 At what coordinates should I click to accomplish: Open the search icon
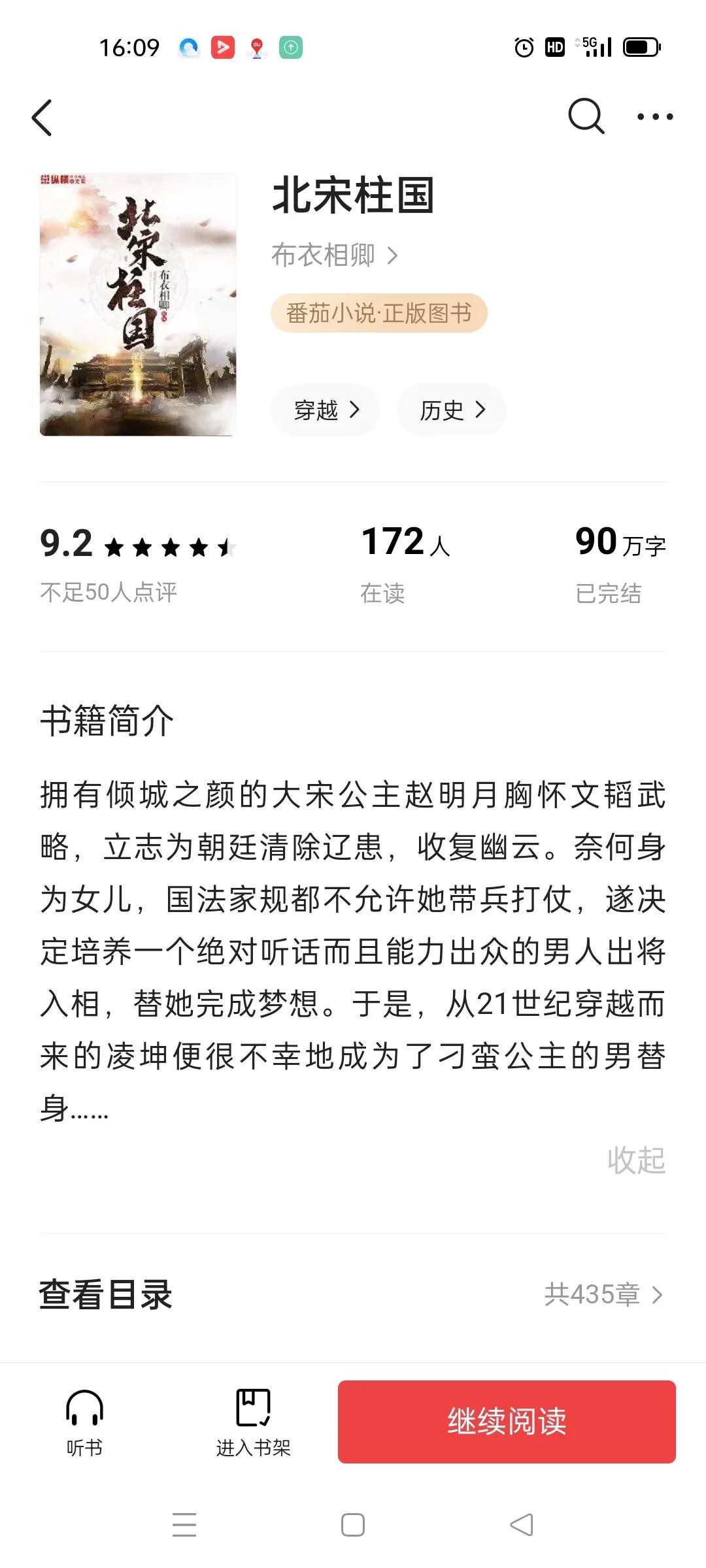coord(585,116)
